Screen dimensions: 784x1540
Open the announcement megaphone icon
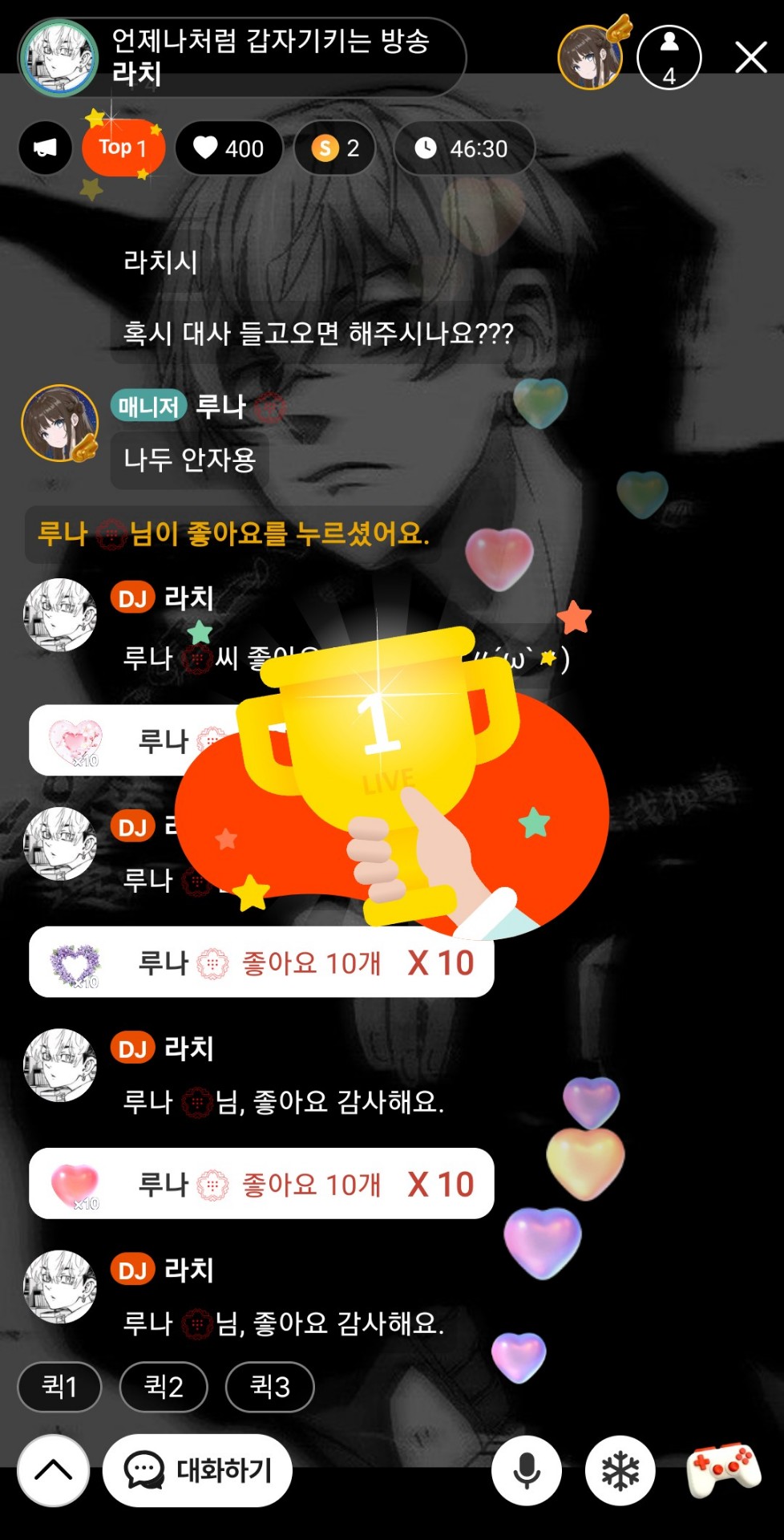coord(44,148)
